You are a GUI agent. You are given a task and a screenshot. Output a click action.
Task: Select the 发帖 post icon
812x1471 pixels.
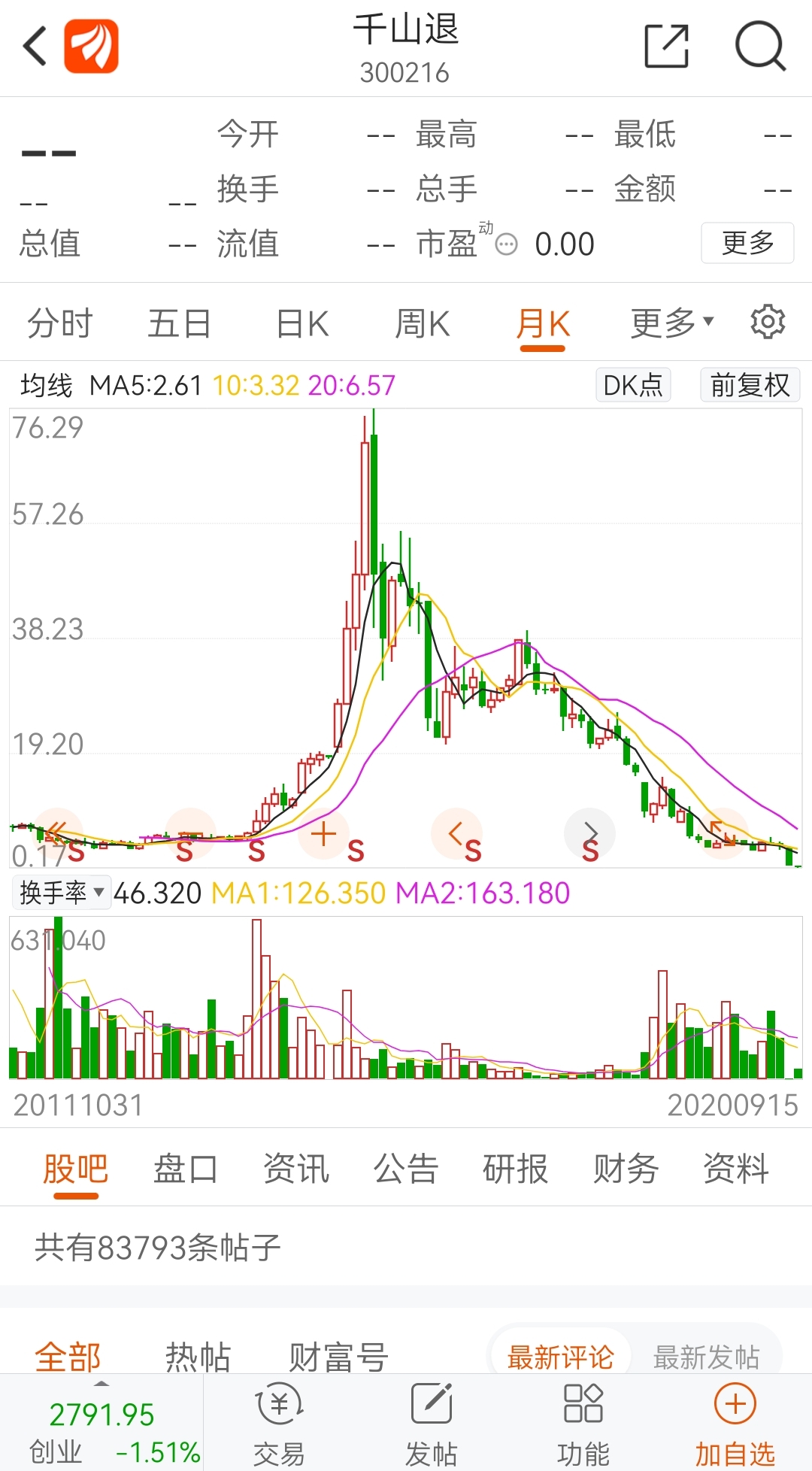[x=429, y=1420]
